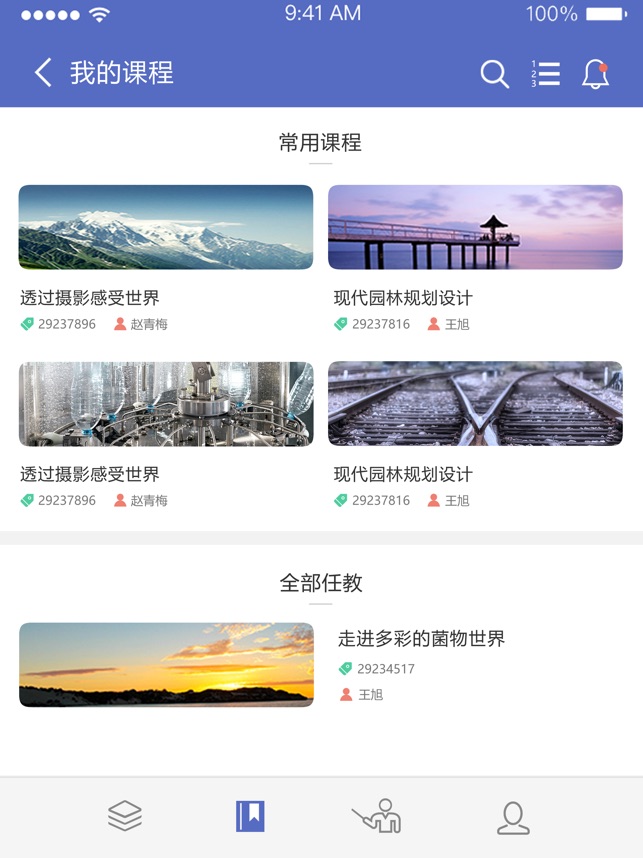Open the railway tracks course card

click(475, 404)
